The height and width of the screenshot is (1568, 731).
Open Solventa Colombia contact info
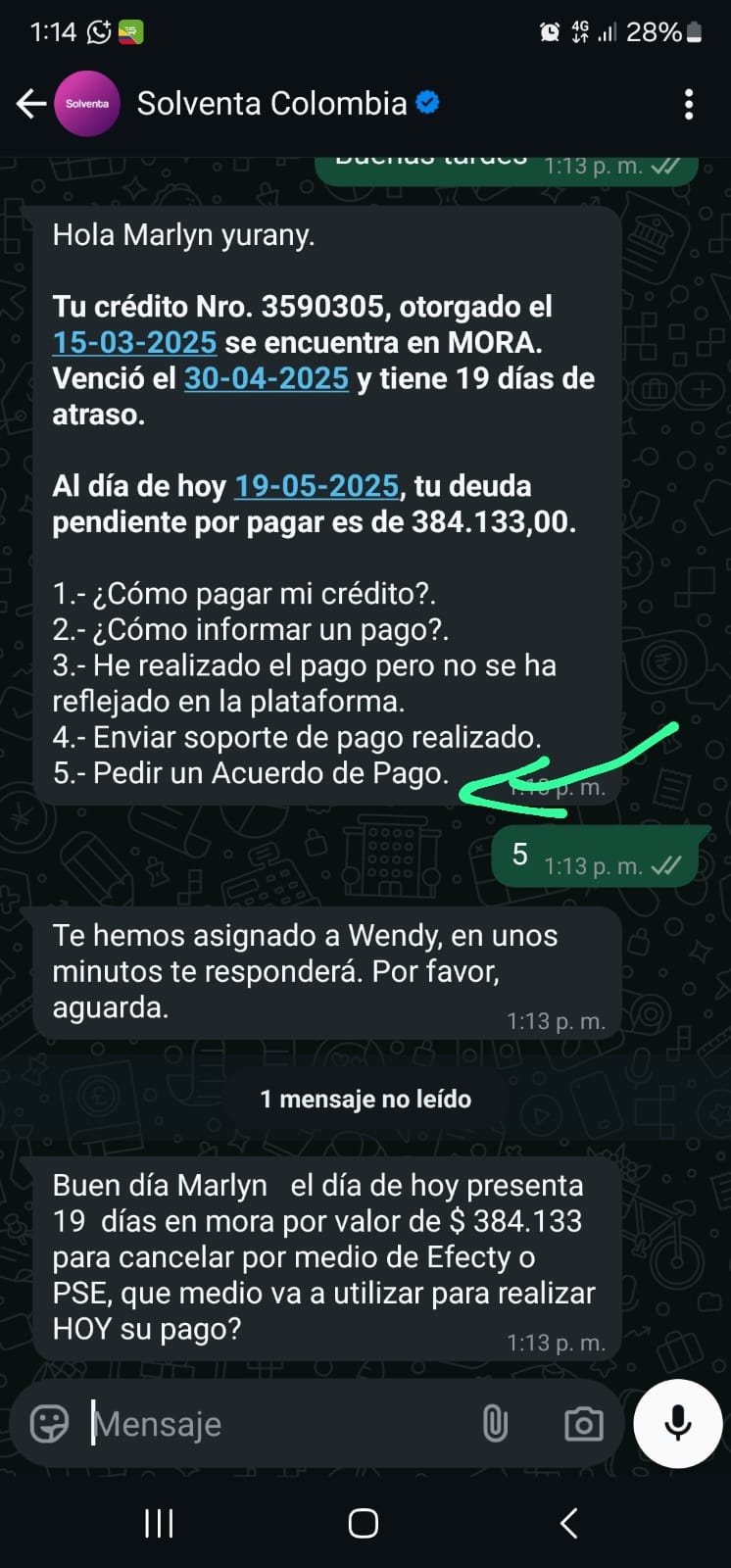pyautogui.click(x=271, y=104)
